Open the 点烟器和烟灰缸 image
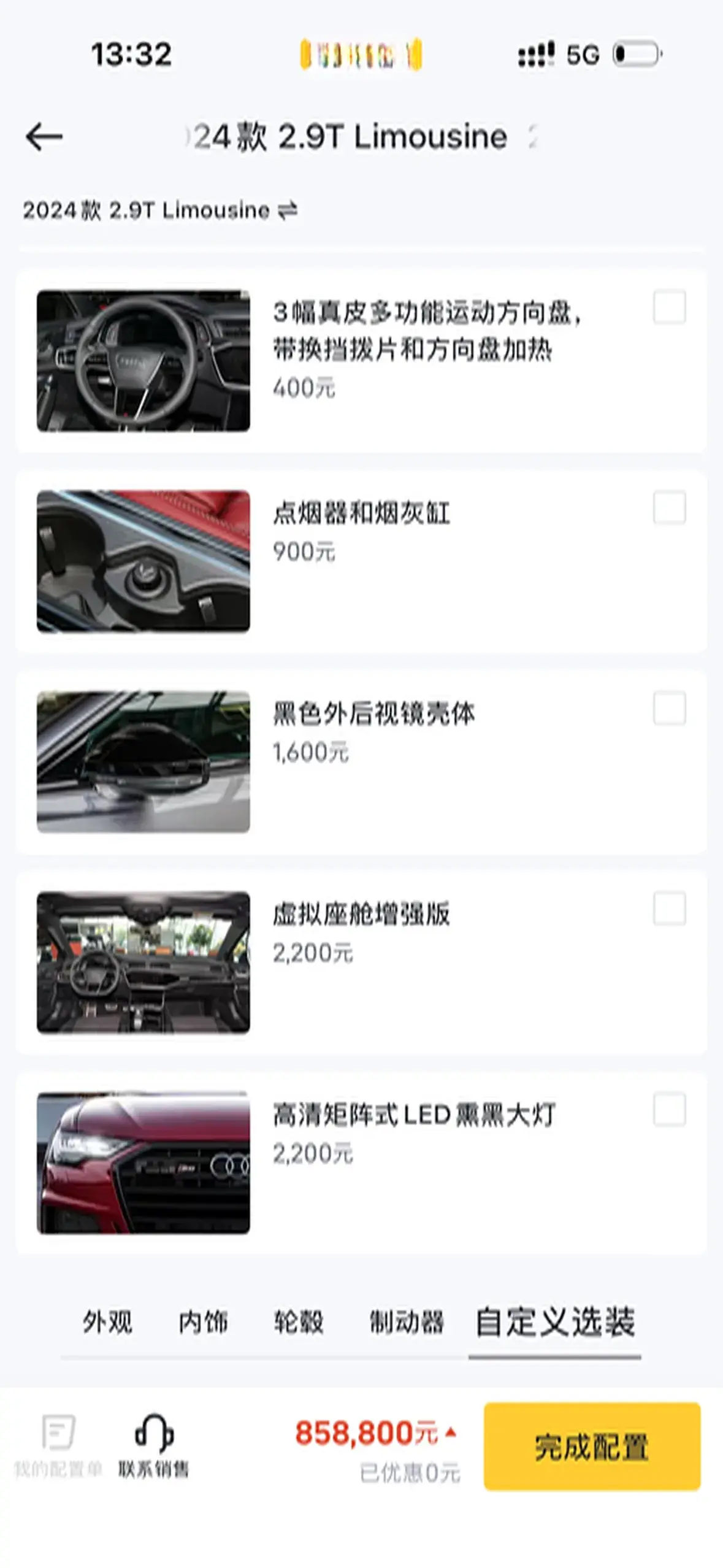 click(x=143, y=561)
